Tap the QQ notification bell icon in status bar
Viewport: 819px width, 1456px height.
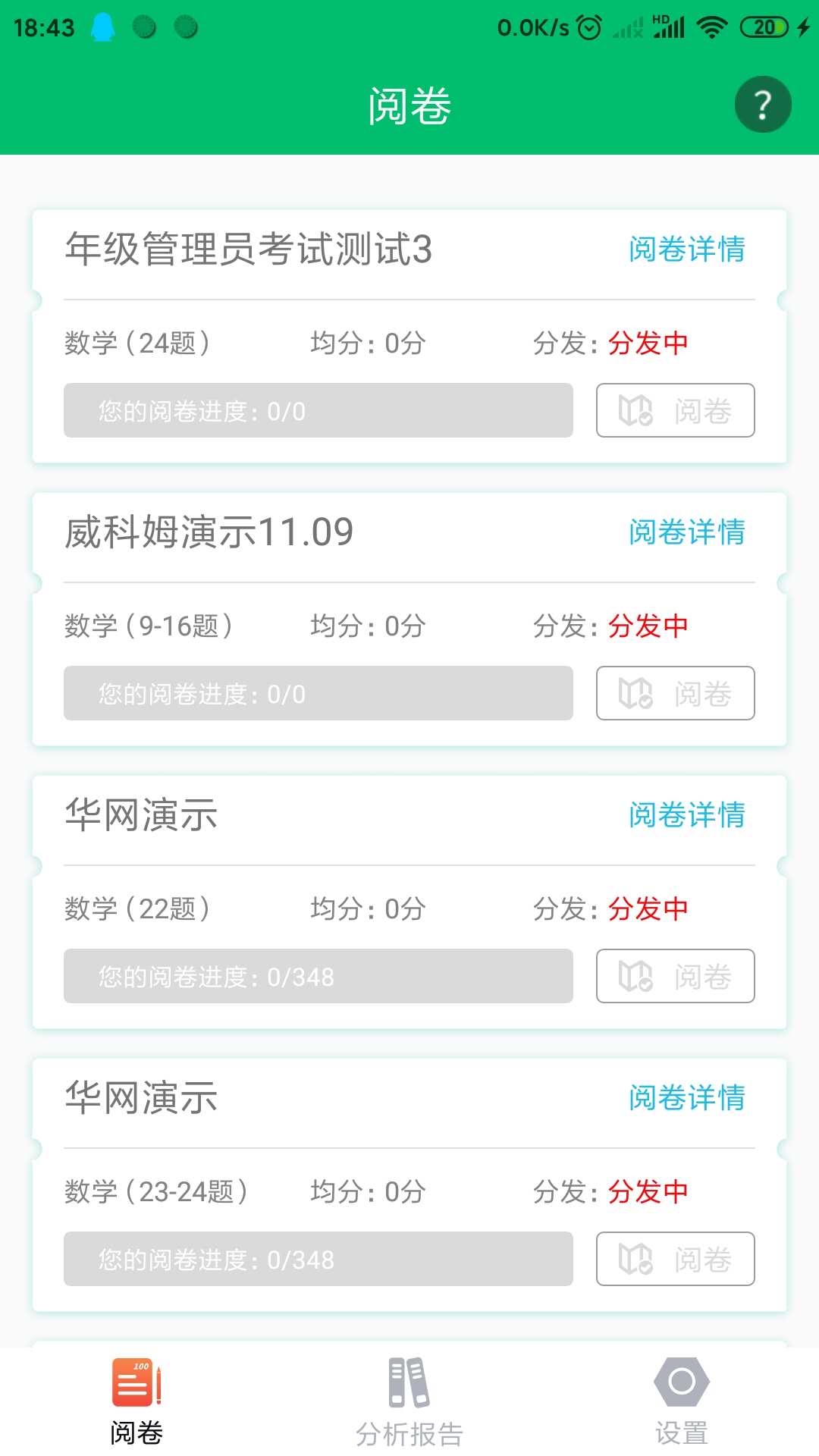coord(103,26)
